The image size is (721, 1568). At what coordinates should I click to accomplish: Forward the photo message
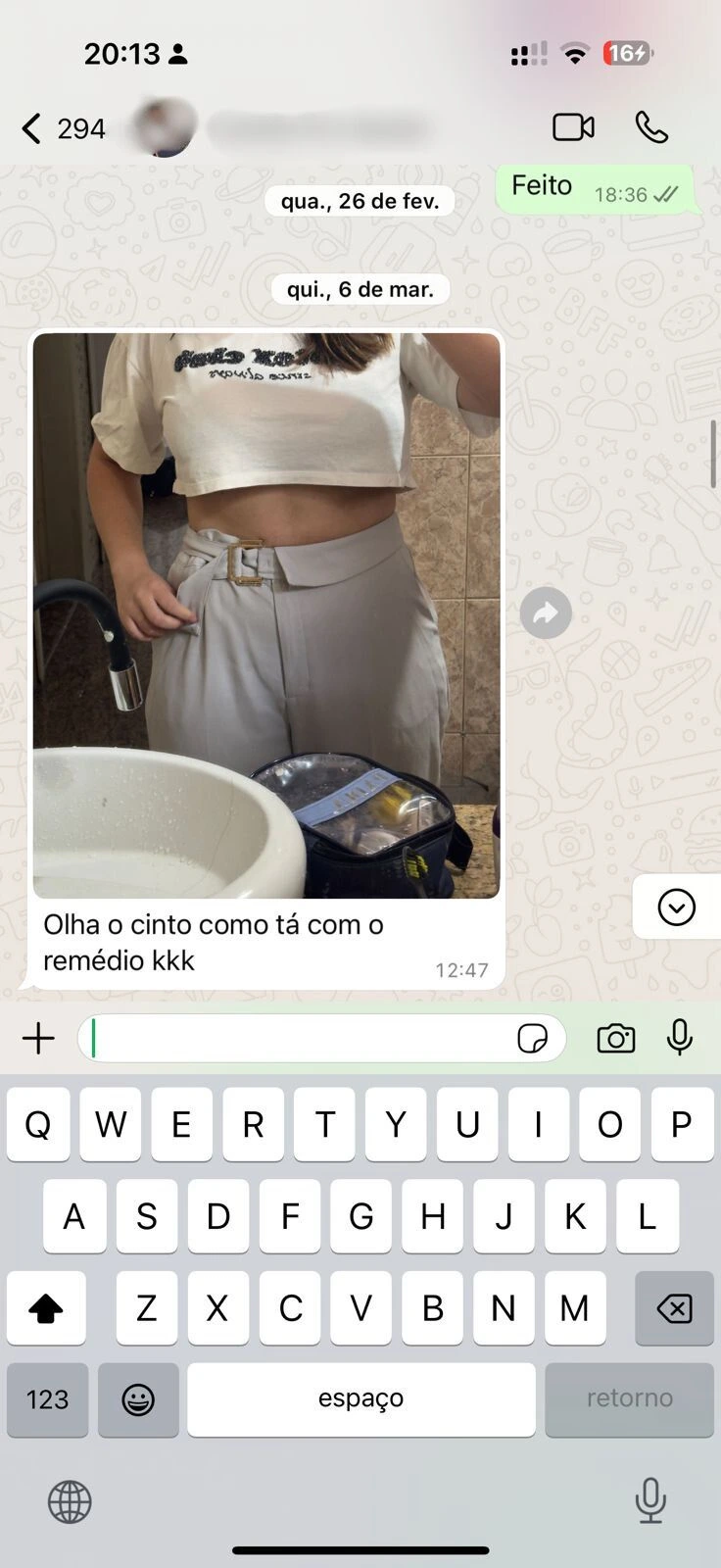click(x=546, y=613)
